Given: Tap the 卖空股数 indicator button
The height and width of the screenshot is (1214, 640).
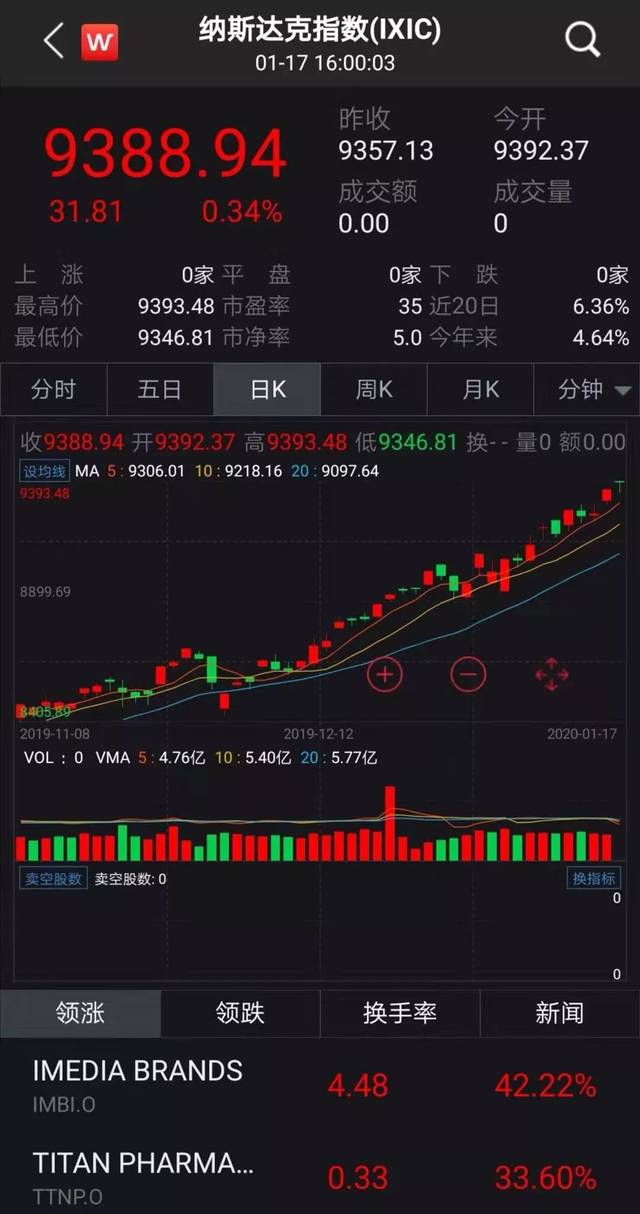Looking at the screenshot, I should point(53,878).
